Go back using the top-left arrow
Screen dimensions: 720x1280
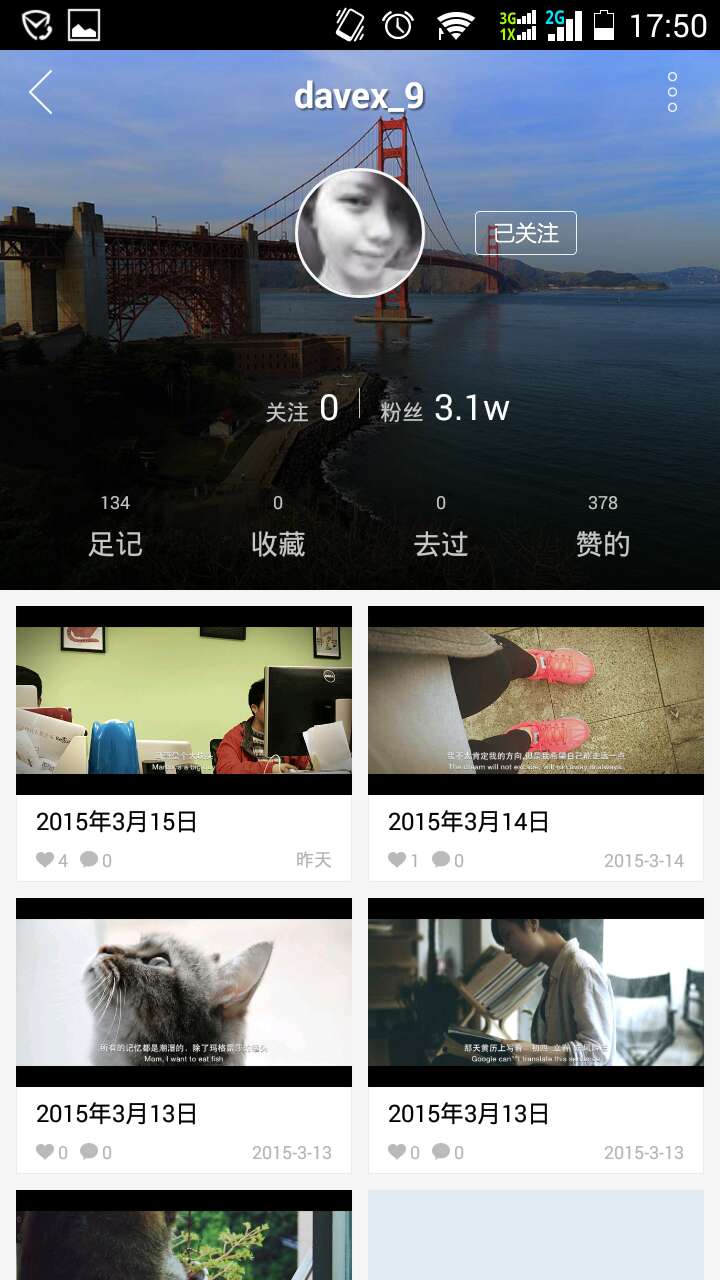click(40, 93)
